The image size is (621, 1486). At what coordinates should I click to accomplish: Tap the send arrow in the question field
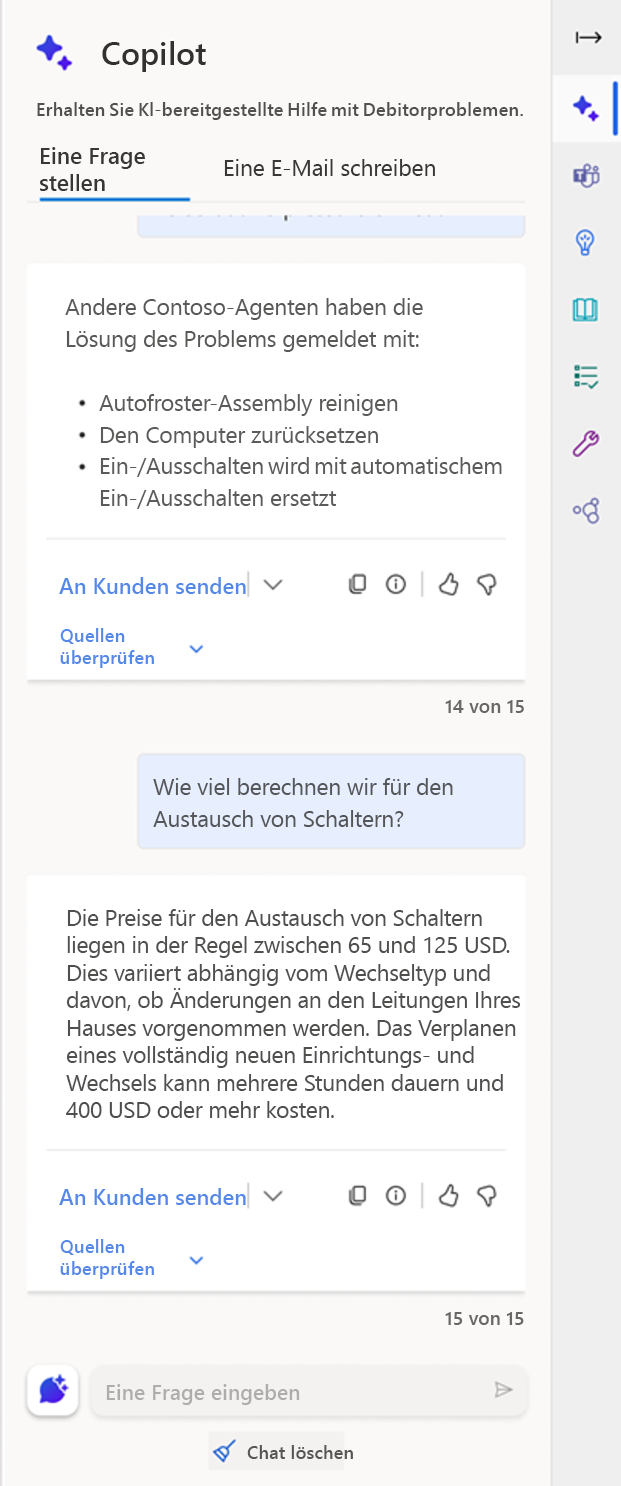[504, 1390]
